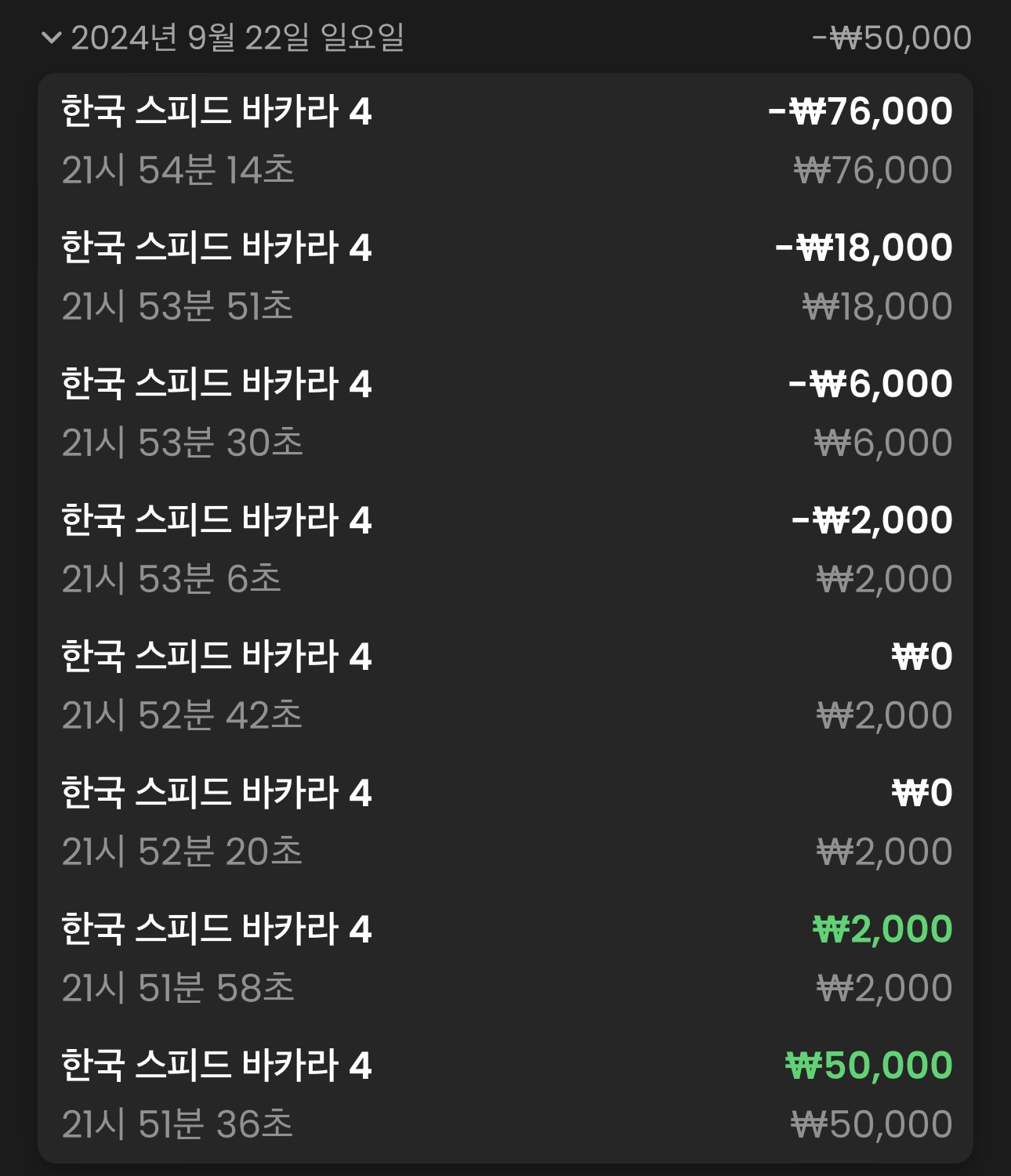
Task: Open the 21시 54분 14초 bet record
Action: click(x=505, y=141)
